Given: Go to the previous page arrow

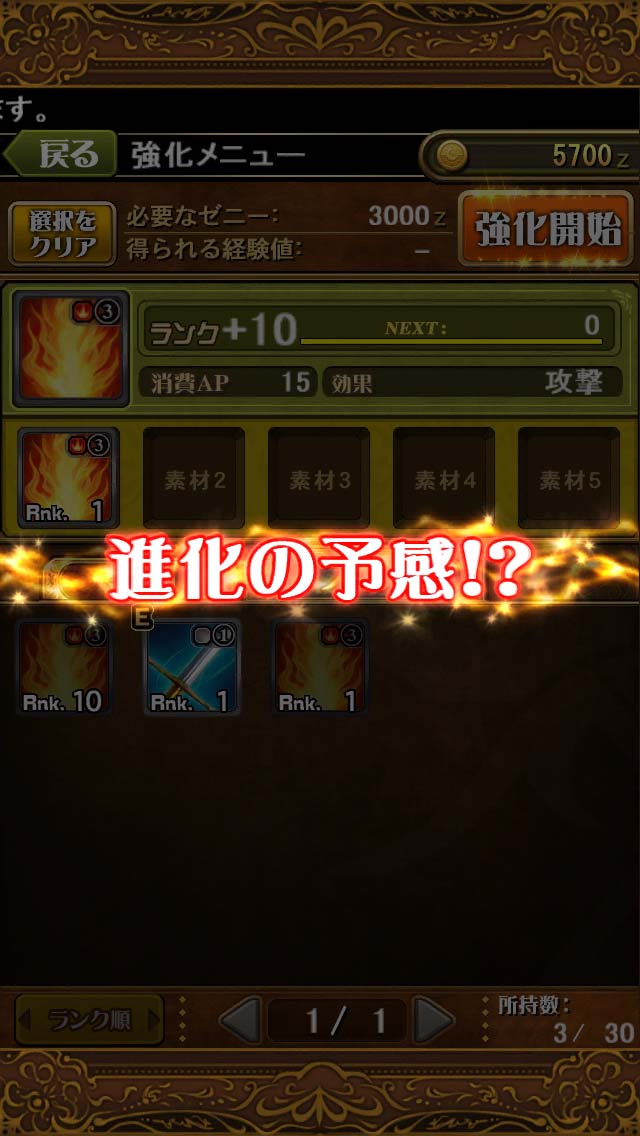Looking at the screenshot, I should coord(240,1020).
